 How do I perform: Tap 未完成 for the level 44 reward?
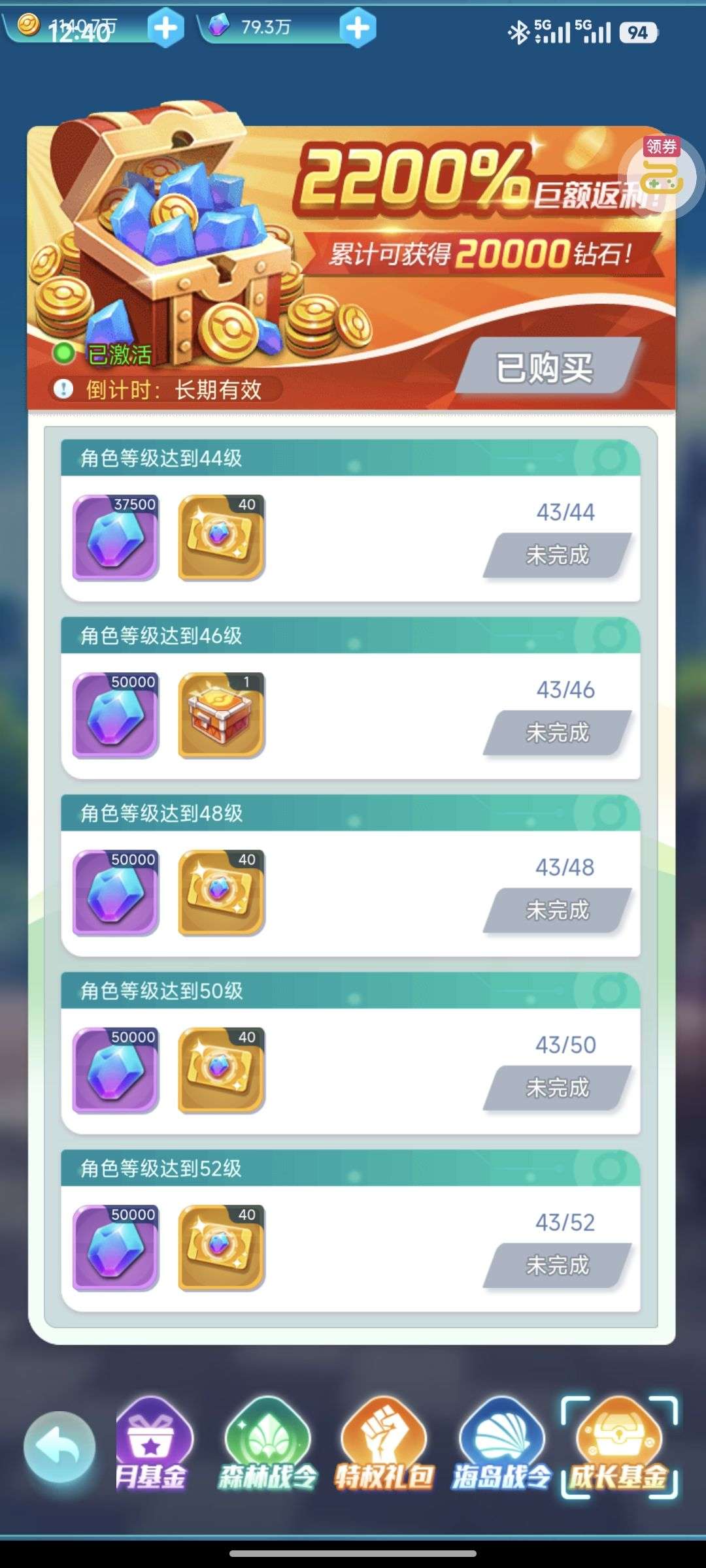point(558,555)
